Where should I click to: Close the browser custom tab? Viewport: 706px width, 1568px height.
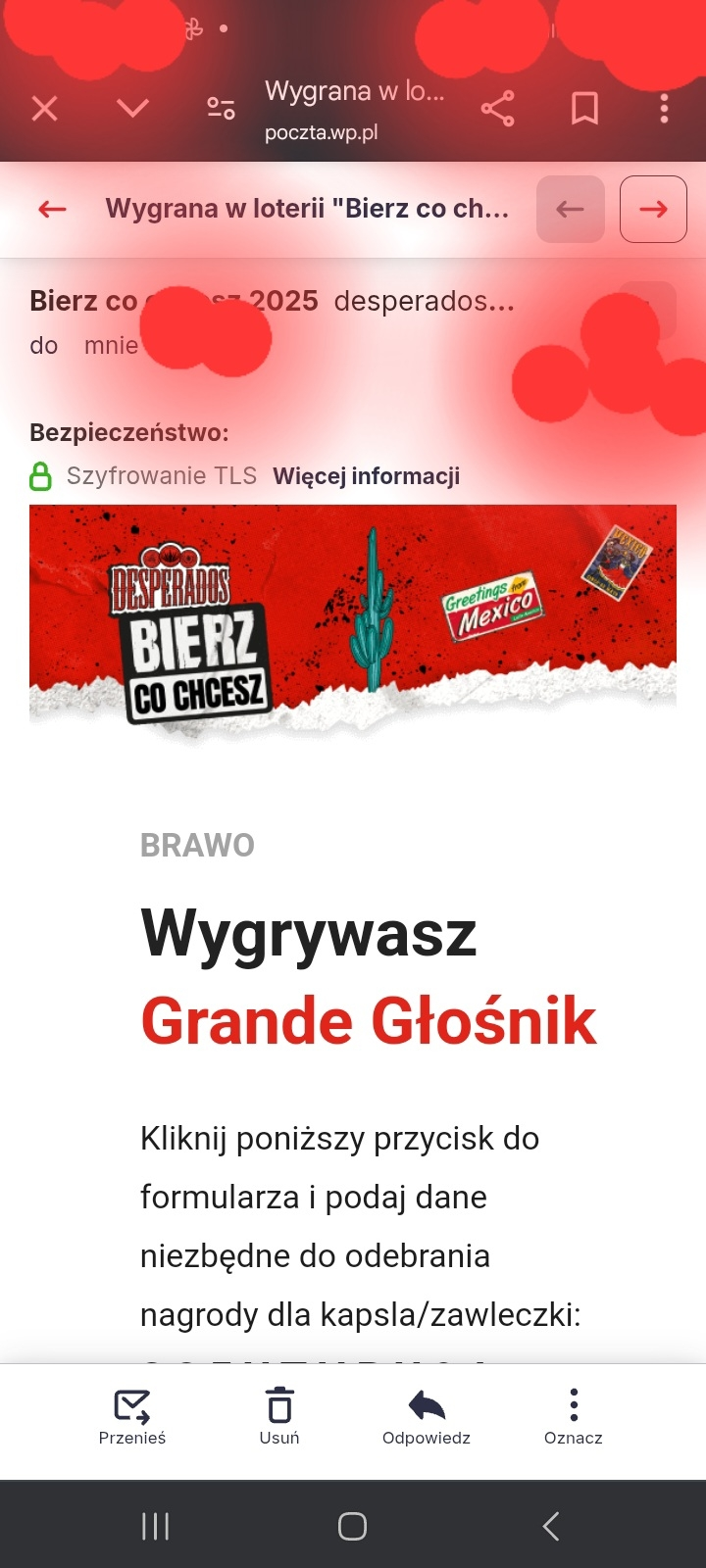pos(45,108)
